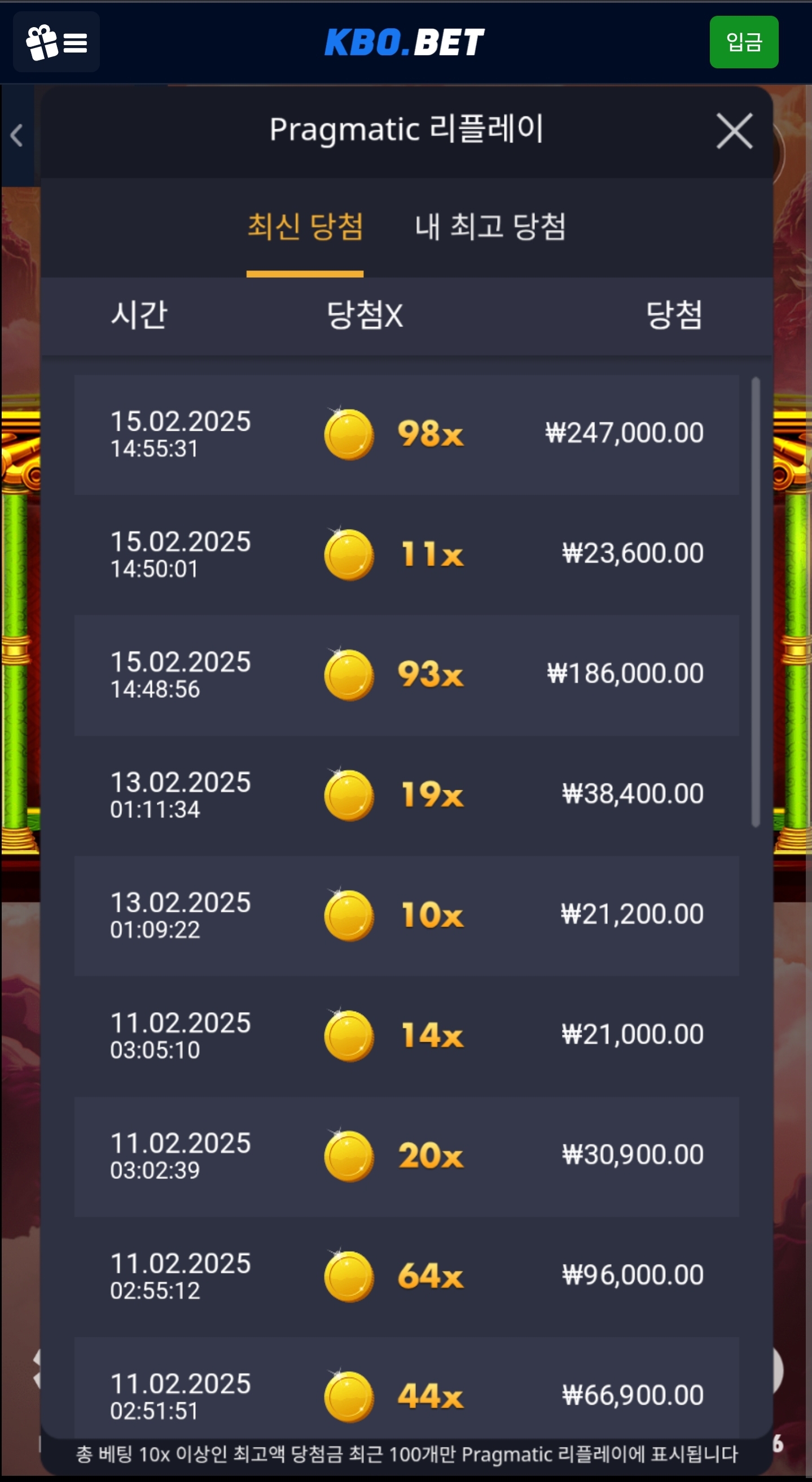Open the 64x replay of ₩96,000.00

tap(406, 1276)
